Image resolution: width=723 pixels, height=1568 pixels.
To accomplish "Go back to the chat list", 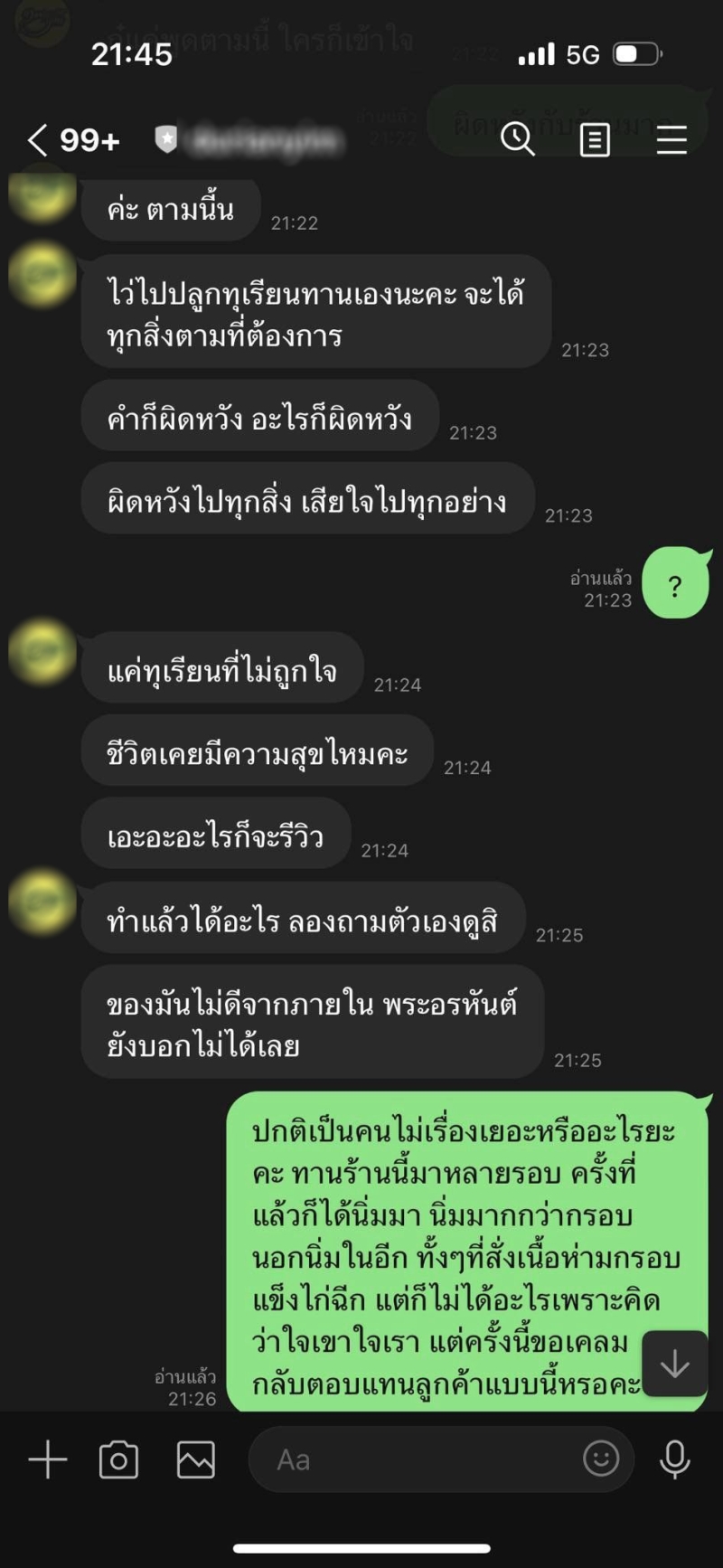I will pyautogui.click(x=37, y=140).
